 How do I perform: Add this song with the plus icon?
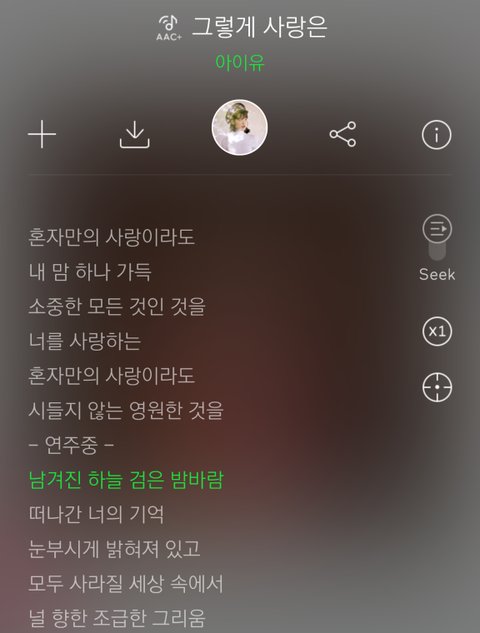[42, 134]
